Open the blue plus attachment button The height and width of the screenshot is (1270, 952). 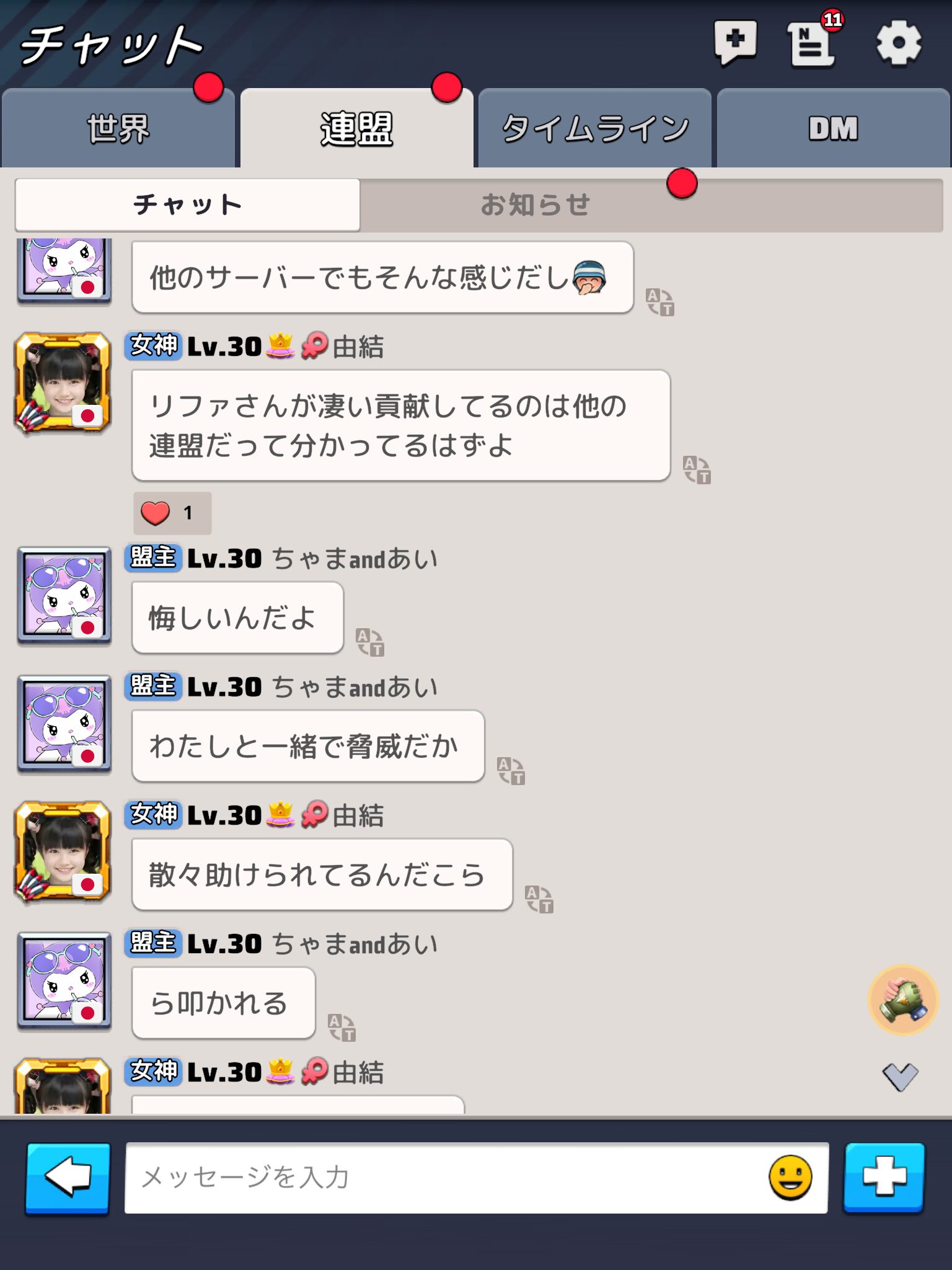coord(884,1178)
